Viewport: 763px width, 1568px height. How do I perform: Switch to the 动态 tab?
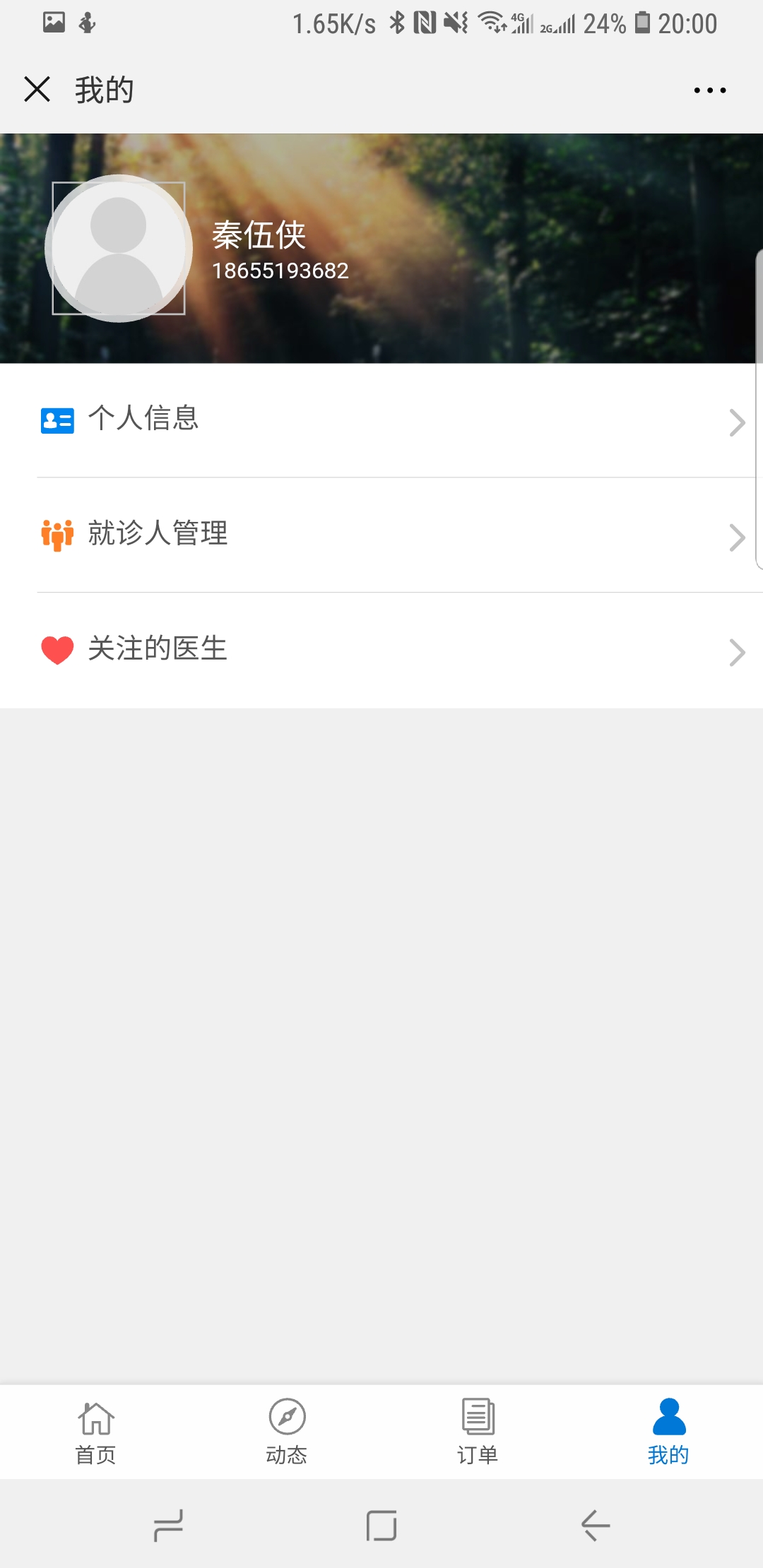point(286,1432)
